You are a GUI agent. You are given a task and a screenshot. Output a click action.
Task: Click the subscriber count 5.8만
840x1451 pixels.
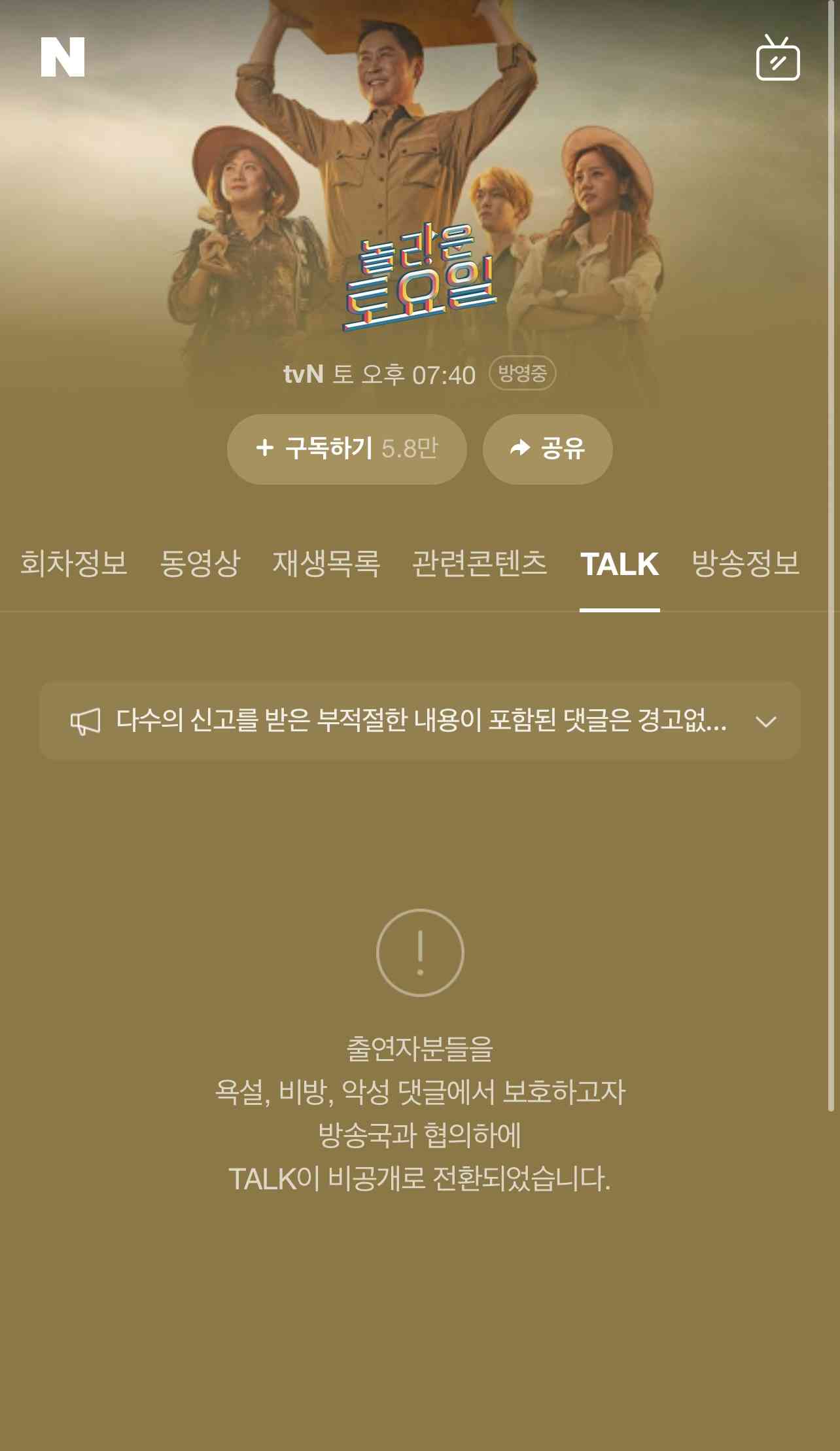[x=409, y=448]
